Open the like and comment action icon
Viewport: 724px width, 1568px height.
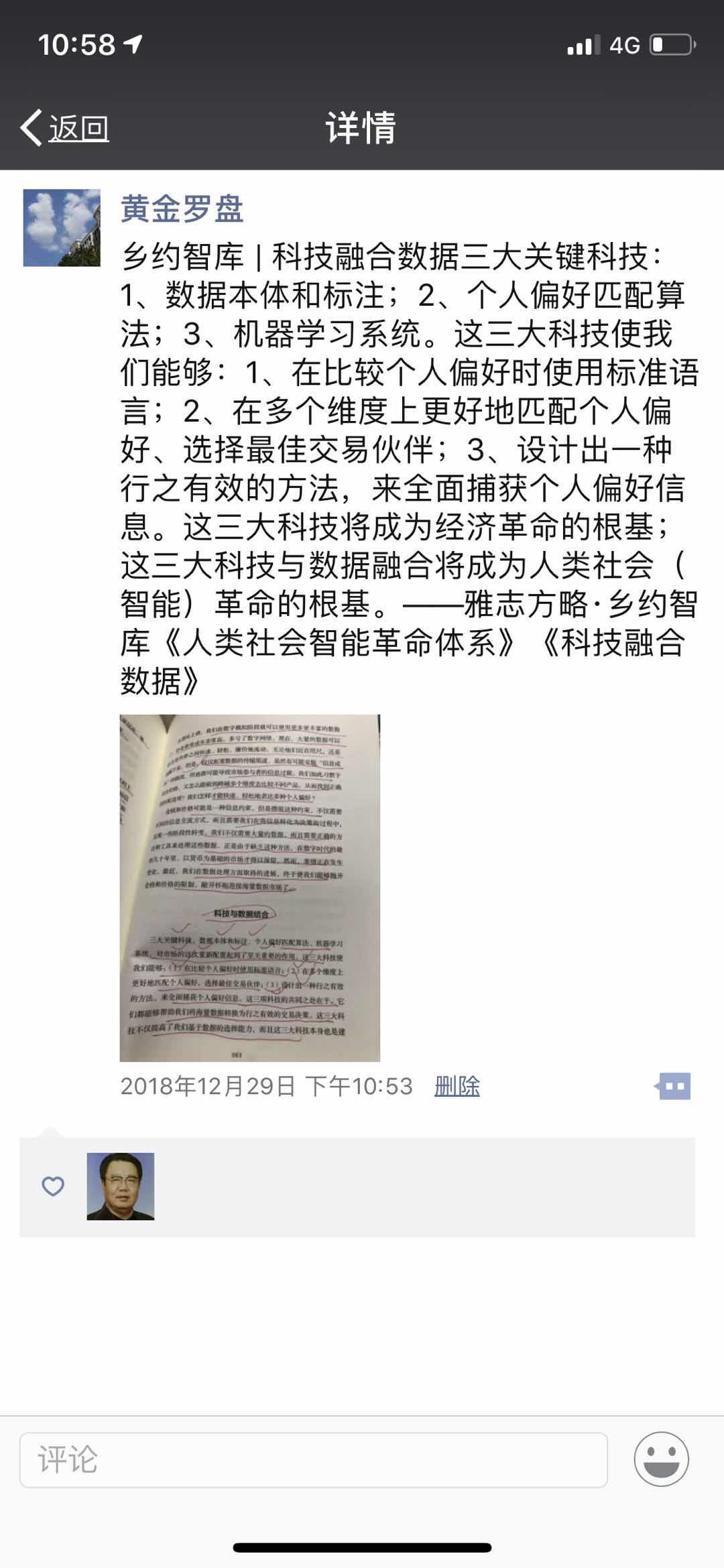[673, 1086]
